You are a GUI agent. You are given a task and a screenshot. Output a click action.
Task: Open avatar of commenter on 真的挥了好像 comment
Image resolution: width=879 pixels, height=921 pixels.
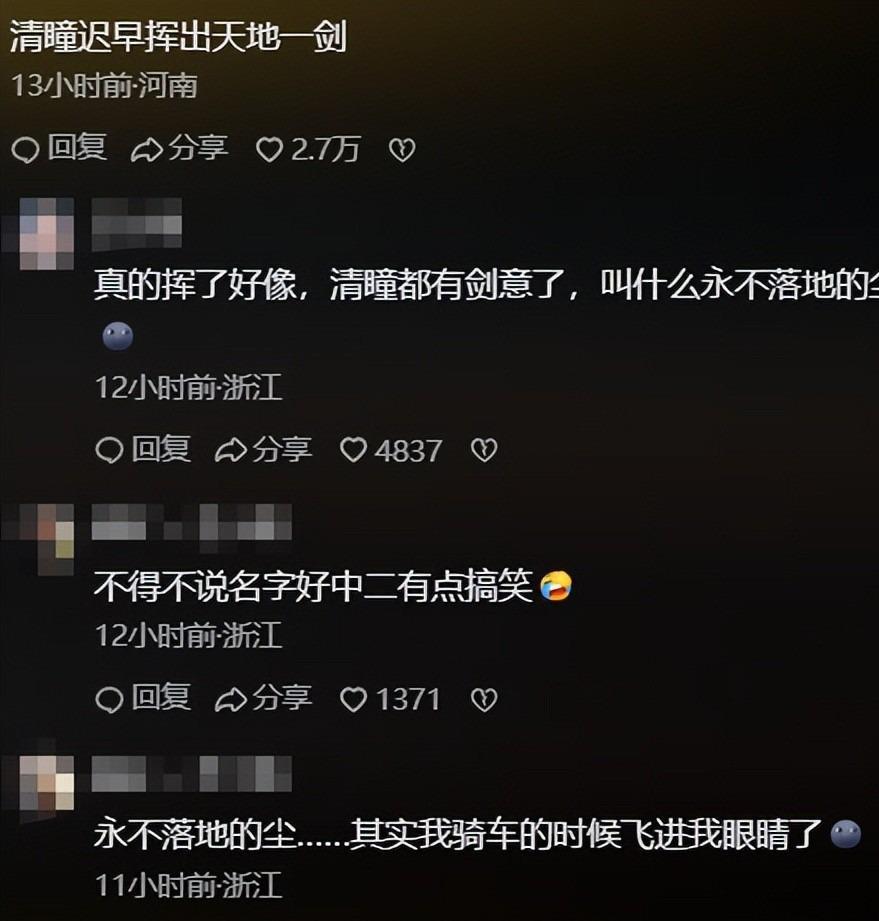coord(47,234)
